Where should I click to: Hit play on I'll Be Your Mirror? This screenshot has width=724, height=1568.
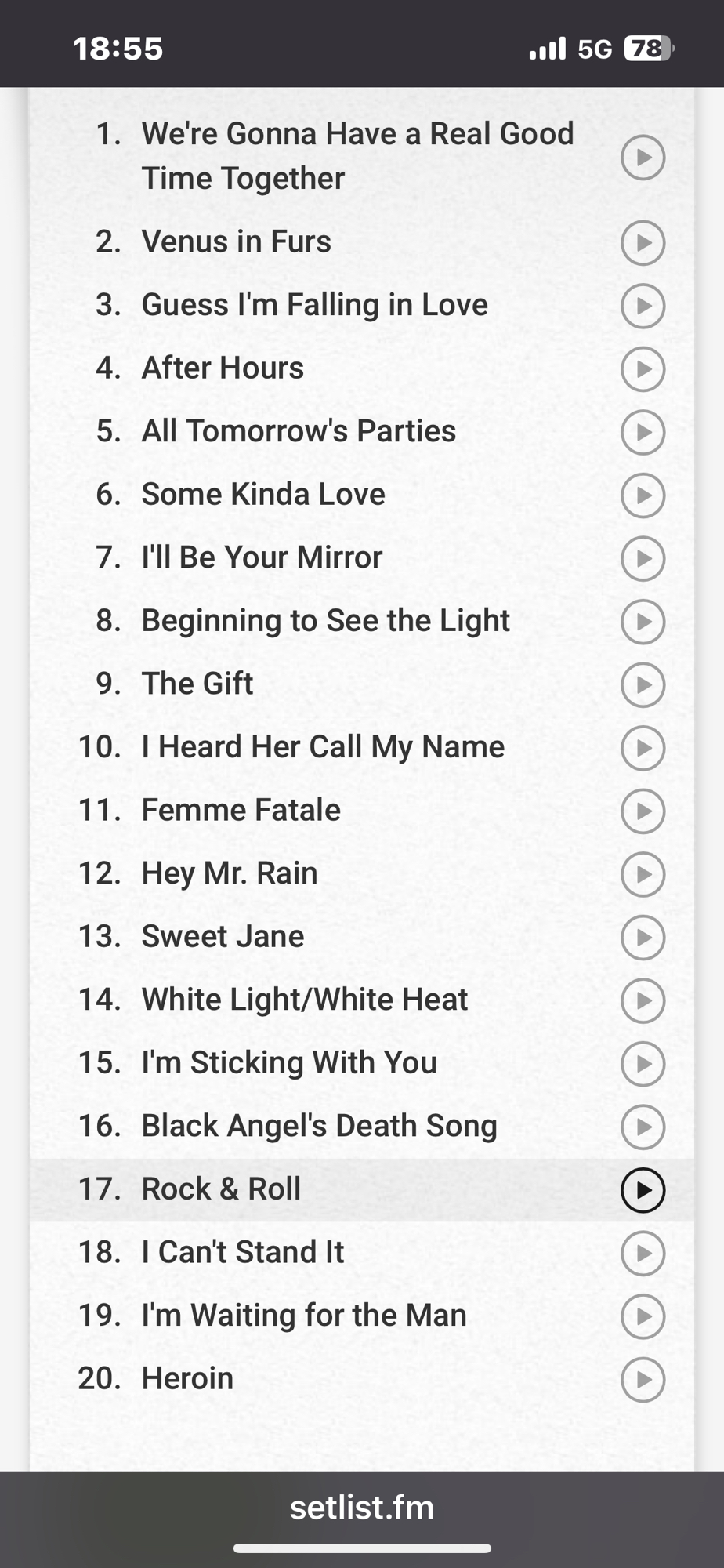point(643,558)
